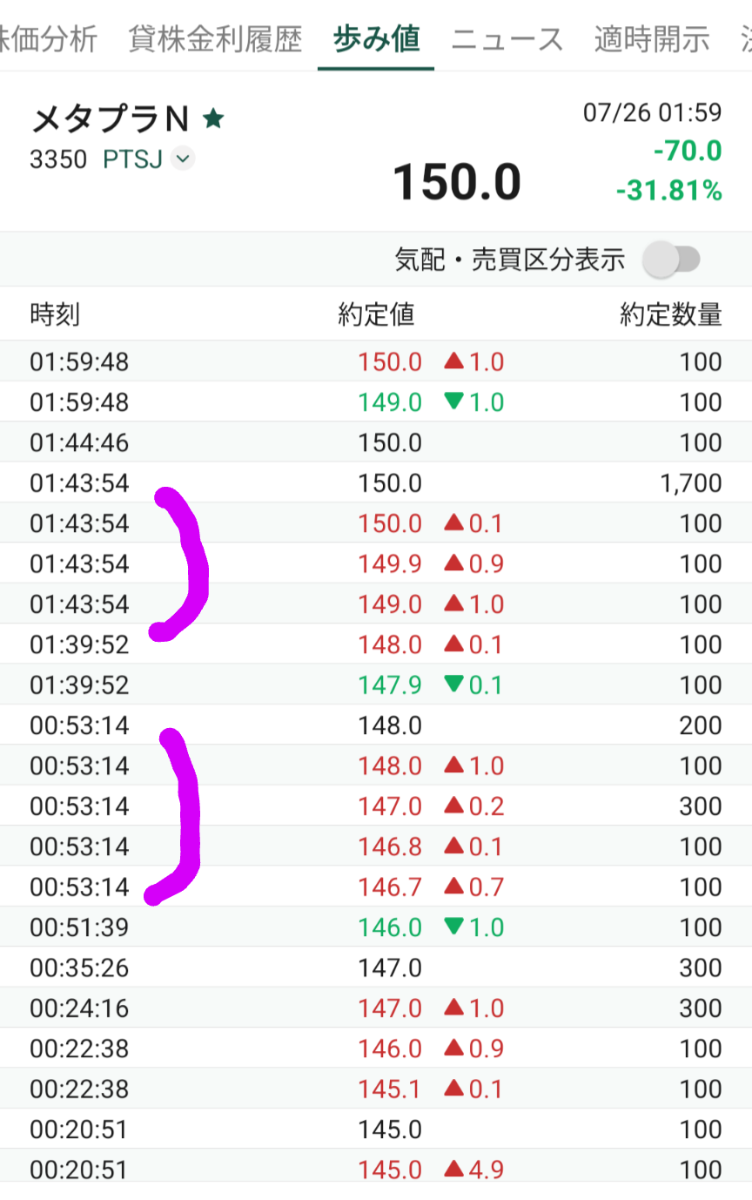Open the 適時開示 tab
Screen dimensions: 752x1200
click(x=651, y=40)
